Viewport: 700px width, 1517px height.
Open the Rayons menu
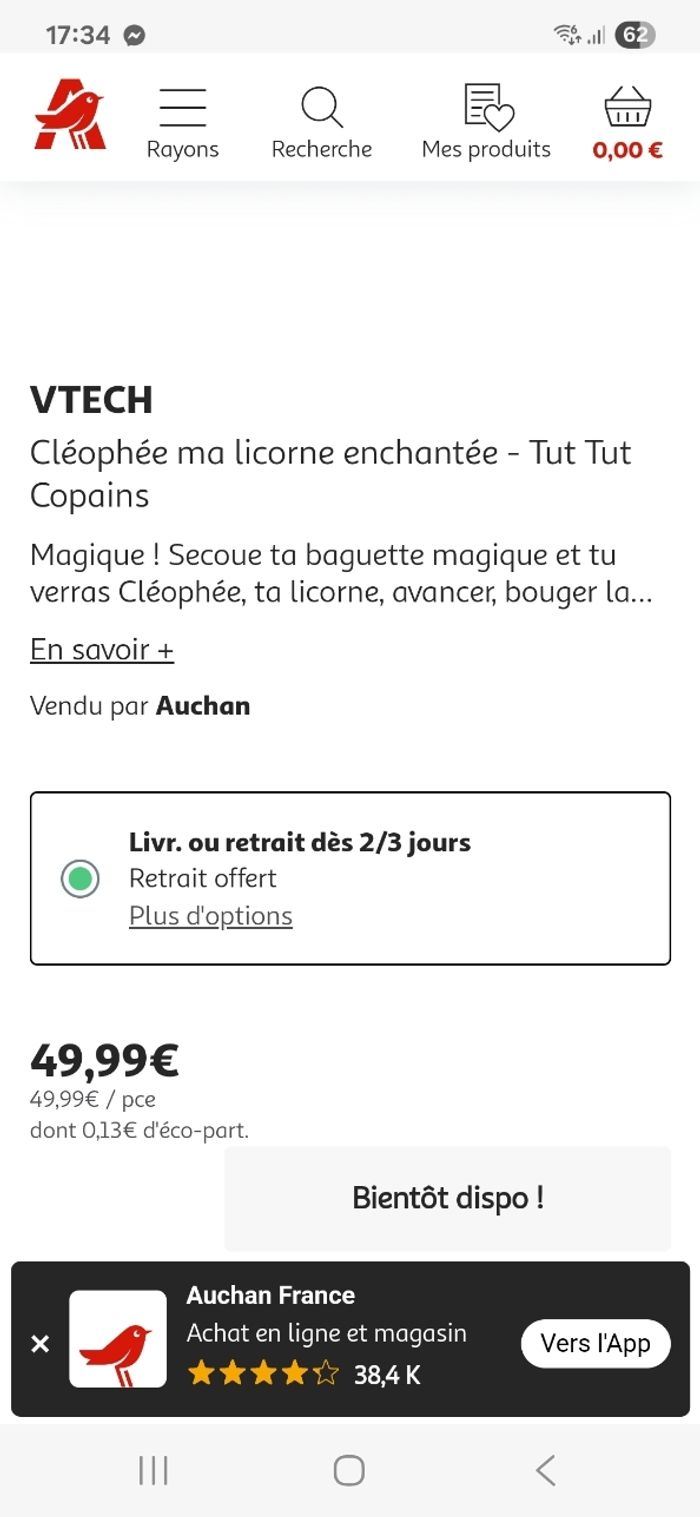click(182, 122)
